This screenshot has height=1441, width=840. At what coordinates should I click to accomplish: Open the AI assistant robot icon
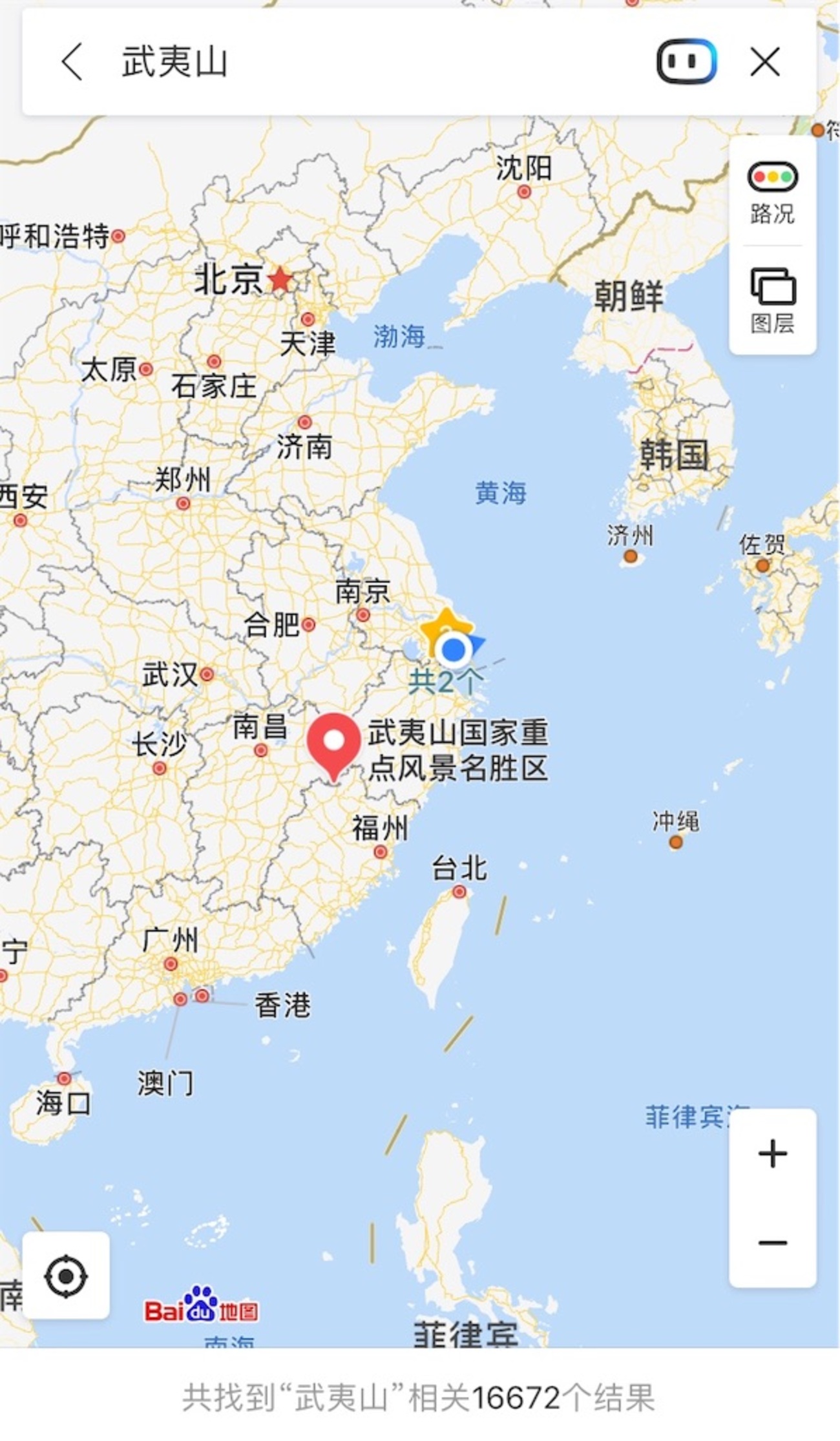coord(686,62)
